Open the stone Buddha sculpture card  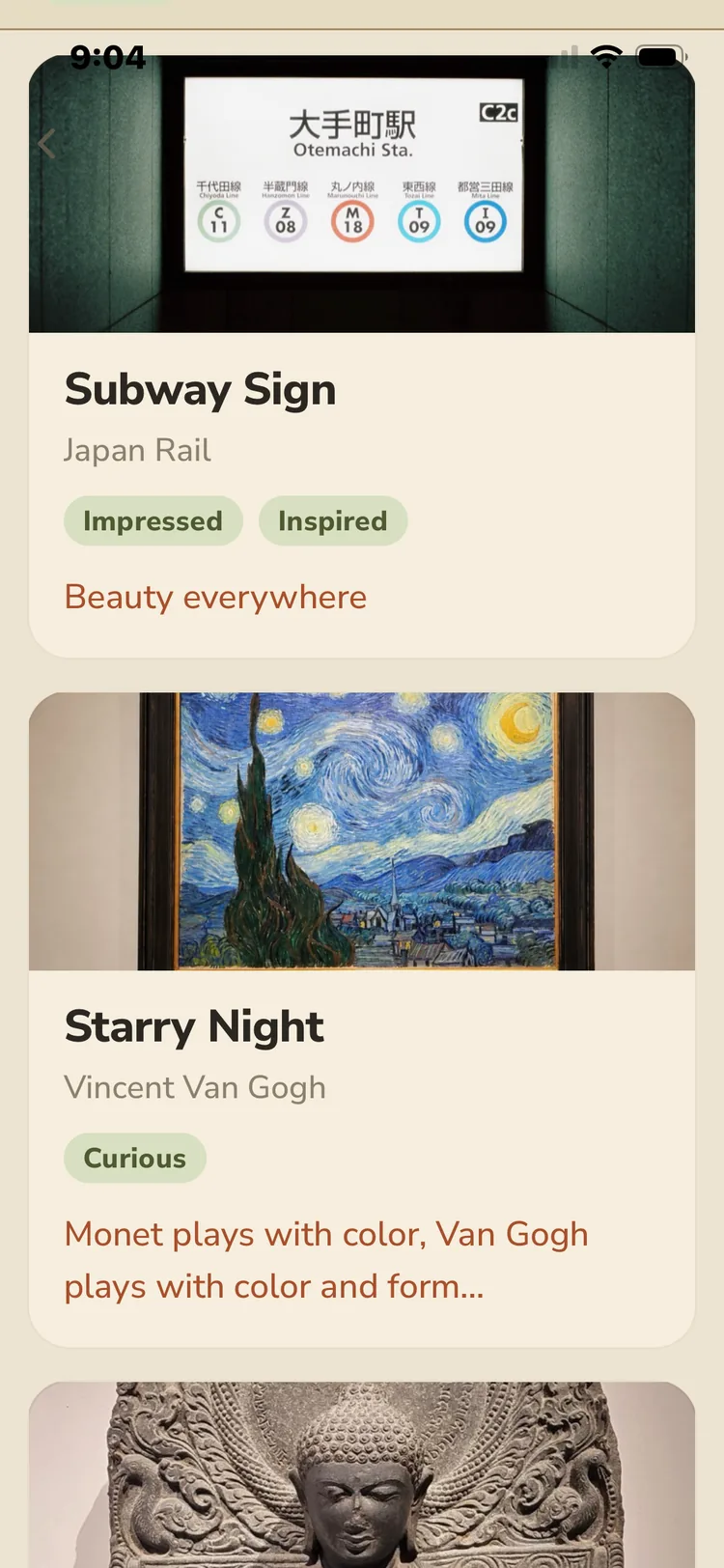point(362,1475)
